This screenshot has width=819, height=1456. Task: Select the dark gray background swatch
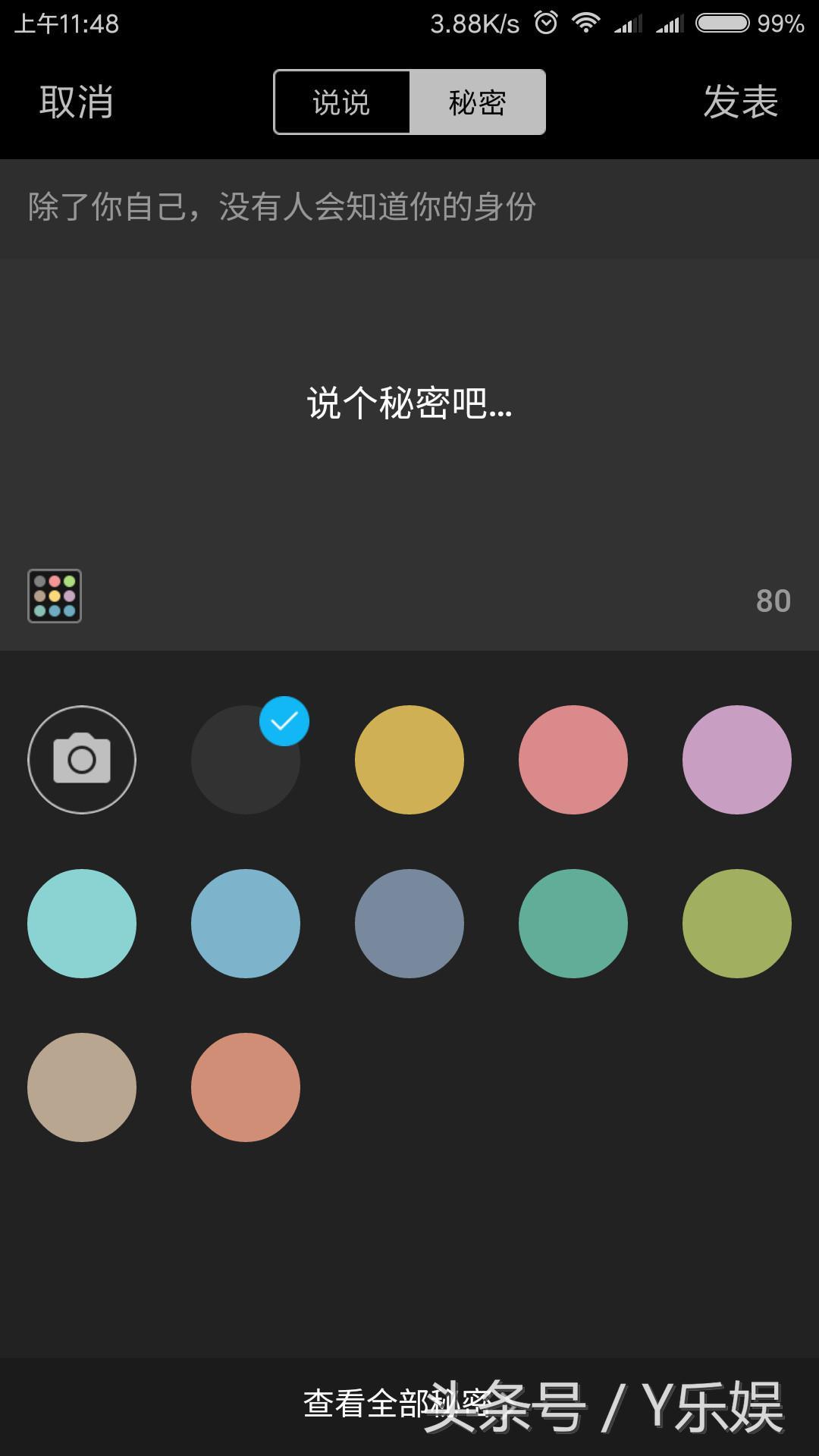coord(245,760)
